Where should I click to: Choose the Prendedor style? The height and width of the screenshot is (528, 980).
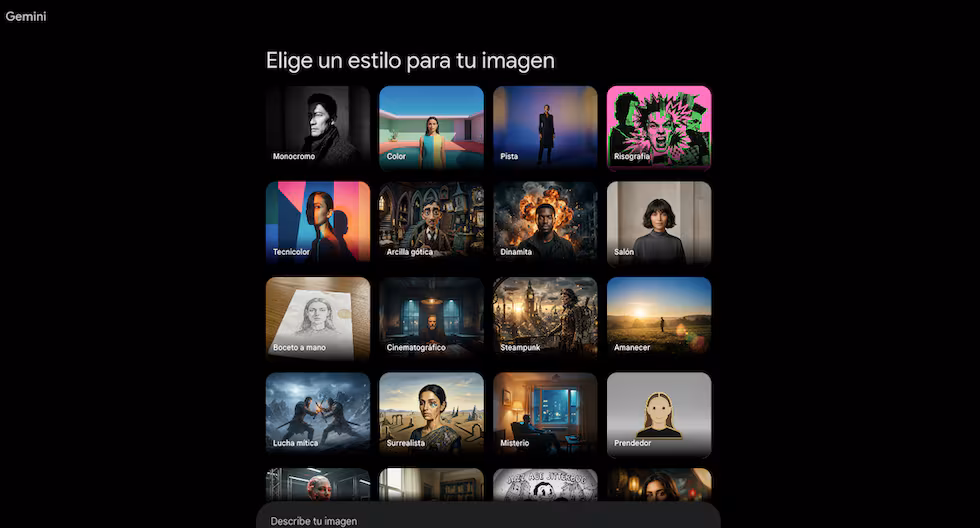coord(659,413)
